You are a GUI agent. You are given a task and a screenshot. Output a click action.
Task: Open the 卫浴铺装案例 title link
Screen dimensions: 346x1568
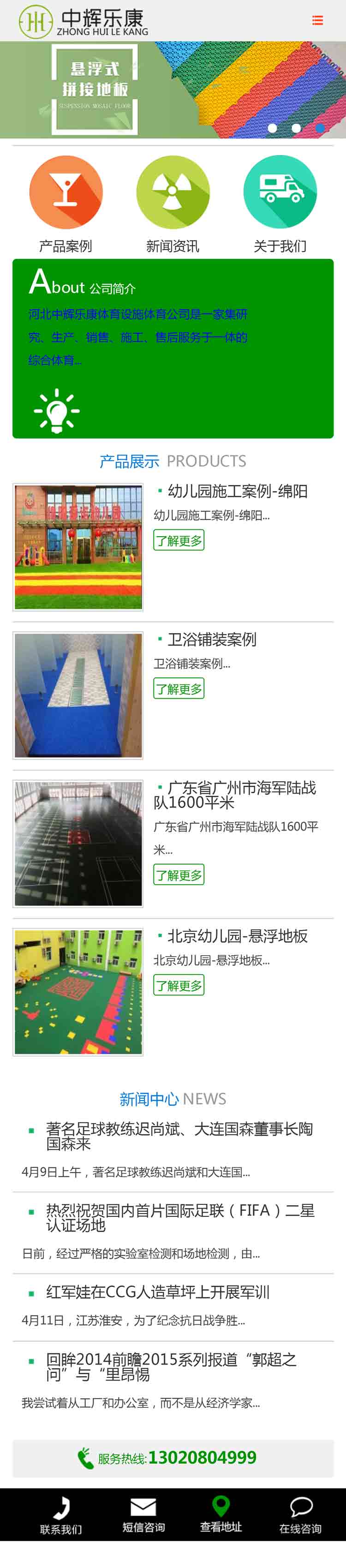click(x=211, y=639)
